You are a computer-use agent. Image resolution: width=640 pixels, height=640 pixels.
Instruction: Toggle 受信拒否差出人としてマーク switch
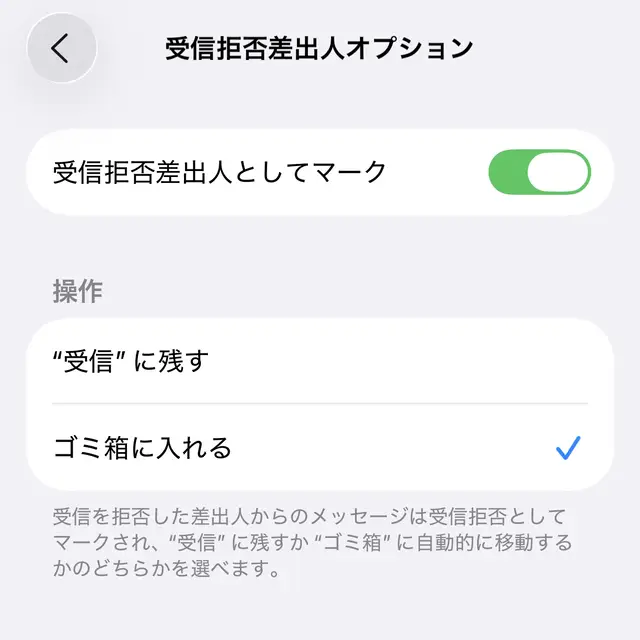(539, 172)
